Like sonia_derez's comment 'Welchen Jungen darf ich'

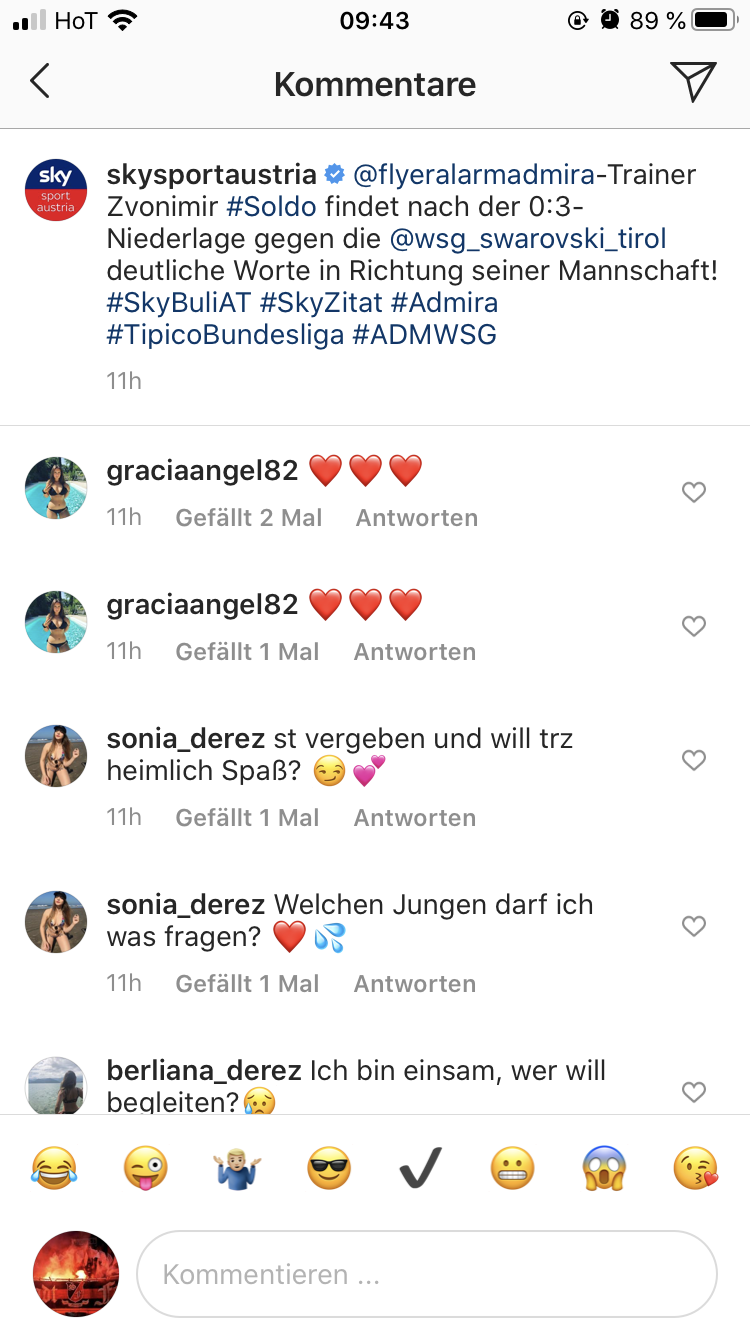point(693,926)
